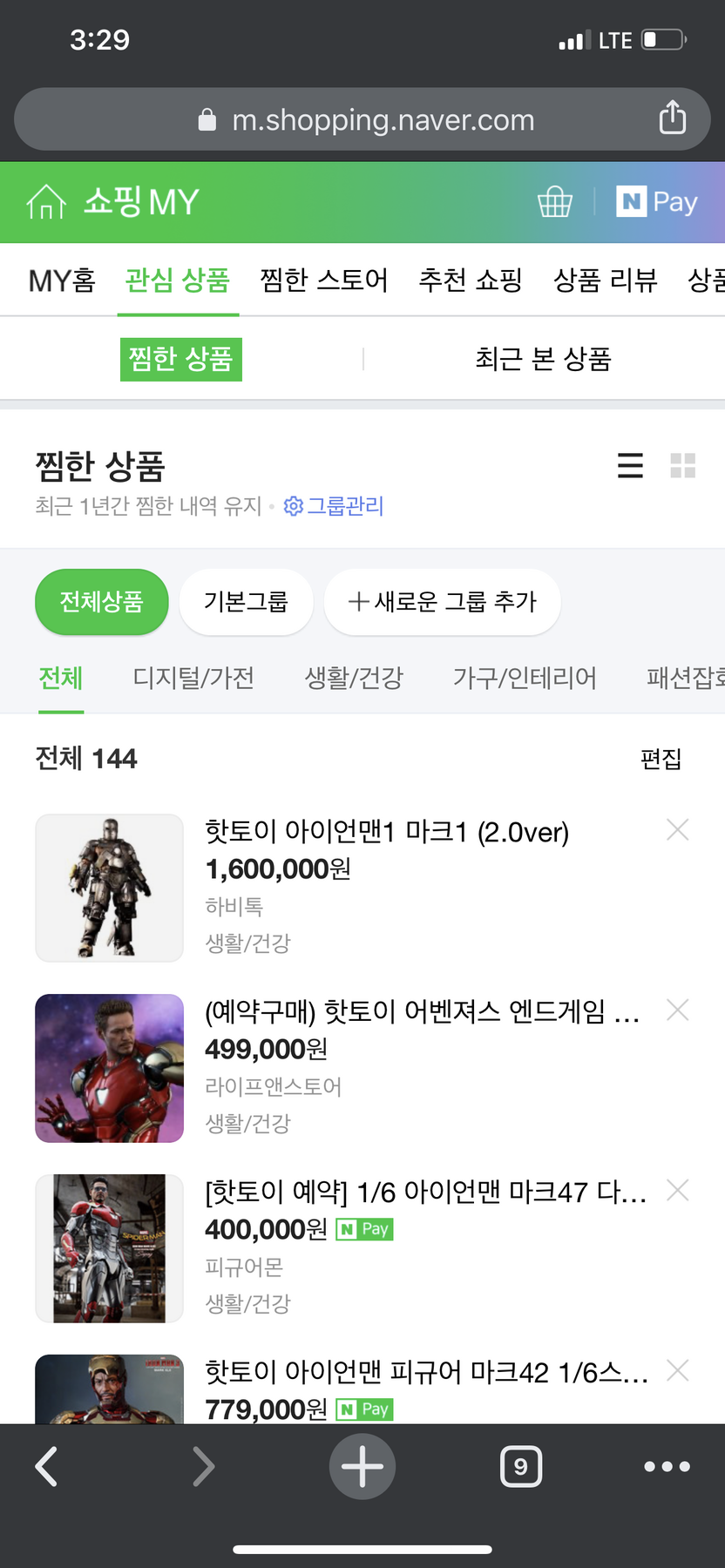The height and width of the screenshot is (1568, 725).
Task: Select list view layout icon
Action: pos(630,466)
